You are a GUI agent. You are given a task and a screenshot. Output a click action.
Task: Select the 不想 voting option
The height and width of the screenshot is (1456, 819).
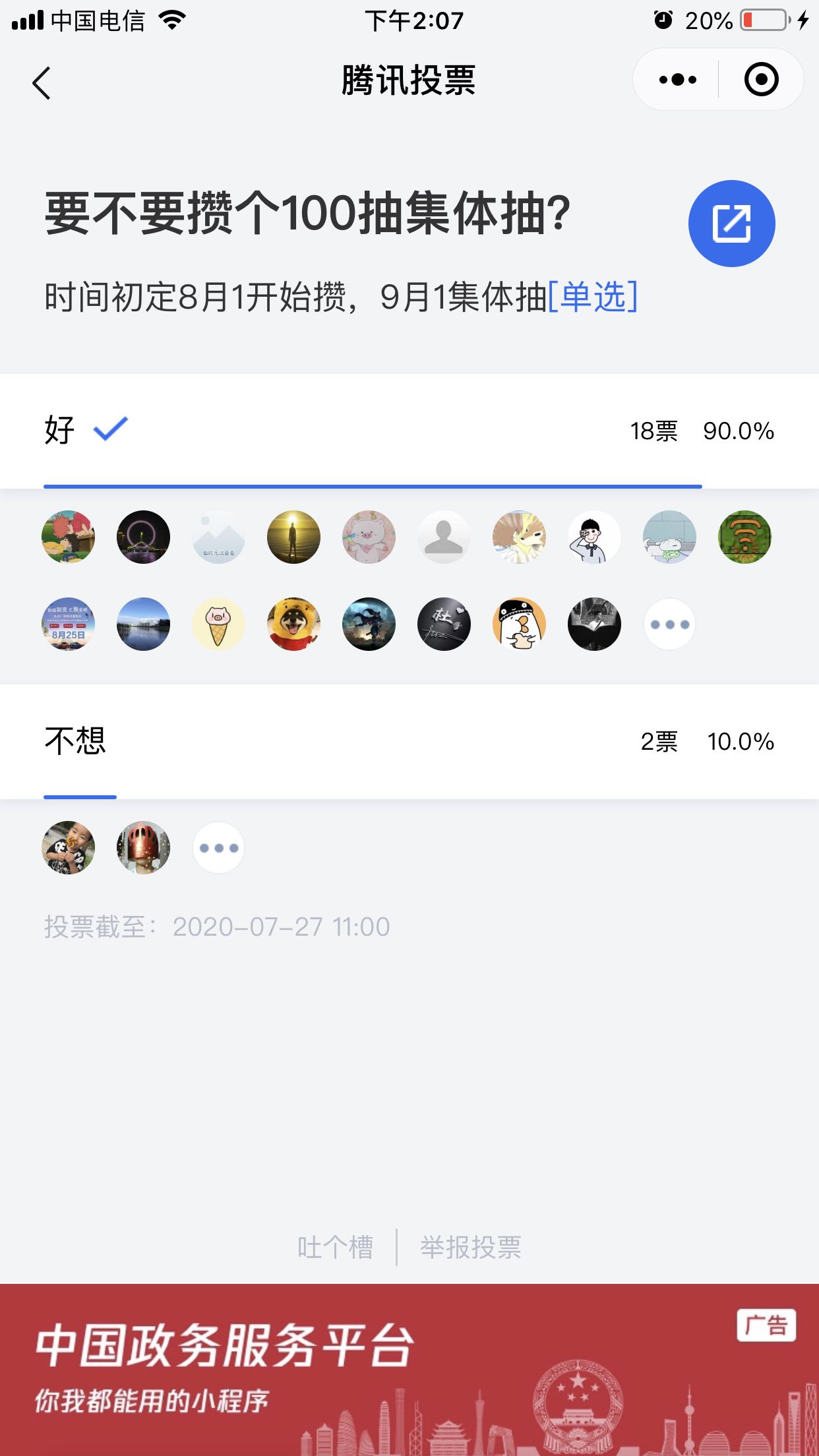[x=409, y=742]
